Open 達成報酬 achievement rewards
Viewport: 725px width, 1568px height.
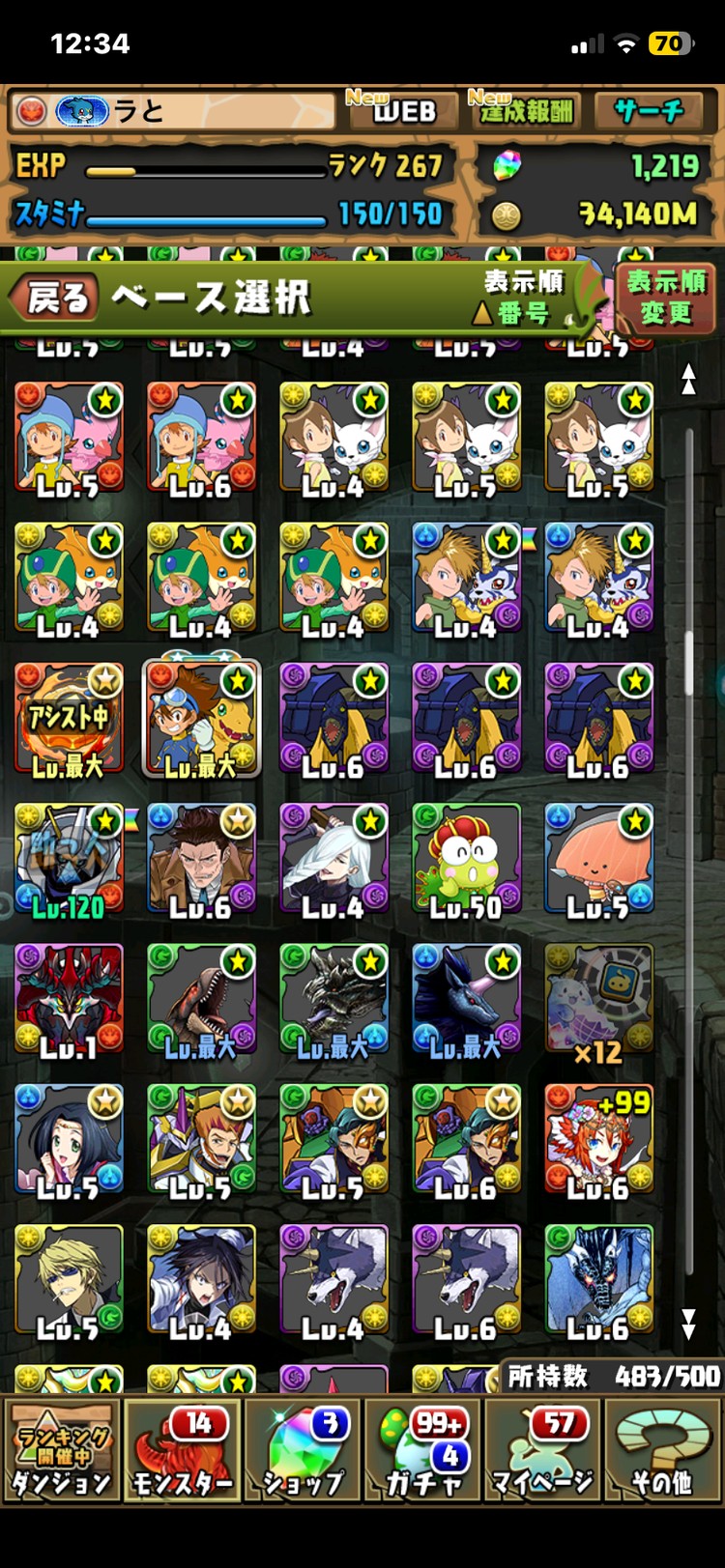click(x=525, y=111)
